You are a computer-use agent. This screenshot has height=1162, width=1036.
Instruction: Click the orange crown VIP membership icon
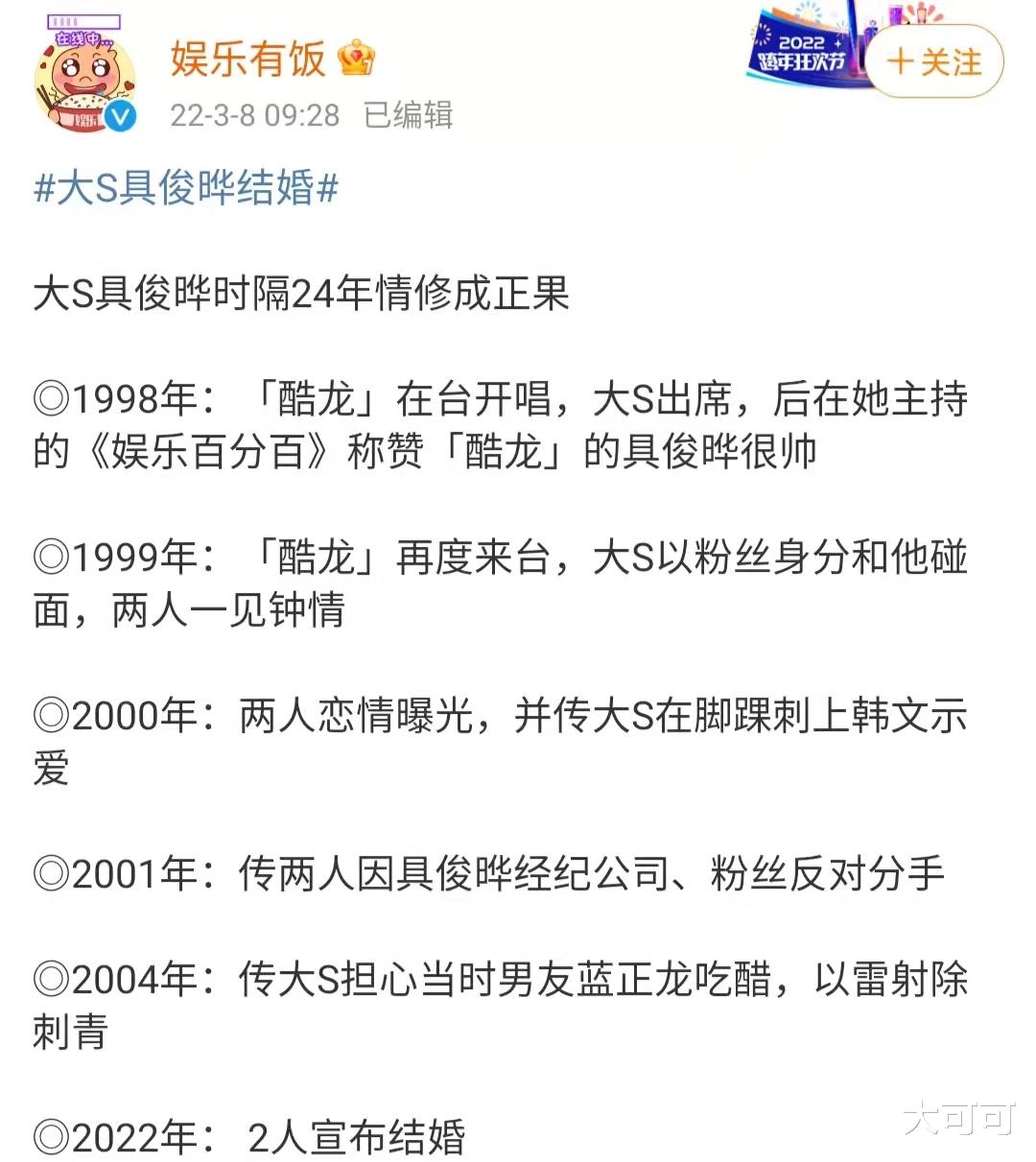[x=356, y=58]
